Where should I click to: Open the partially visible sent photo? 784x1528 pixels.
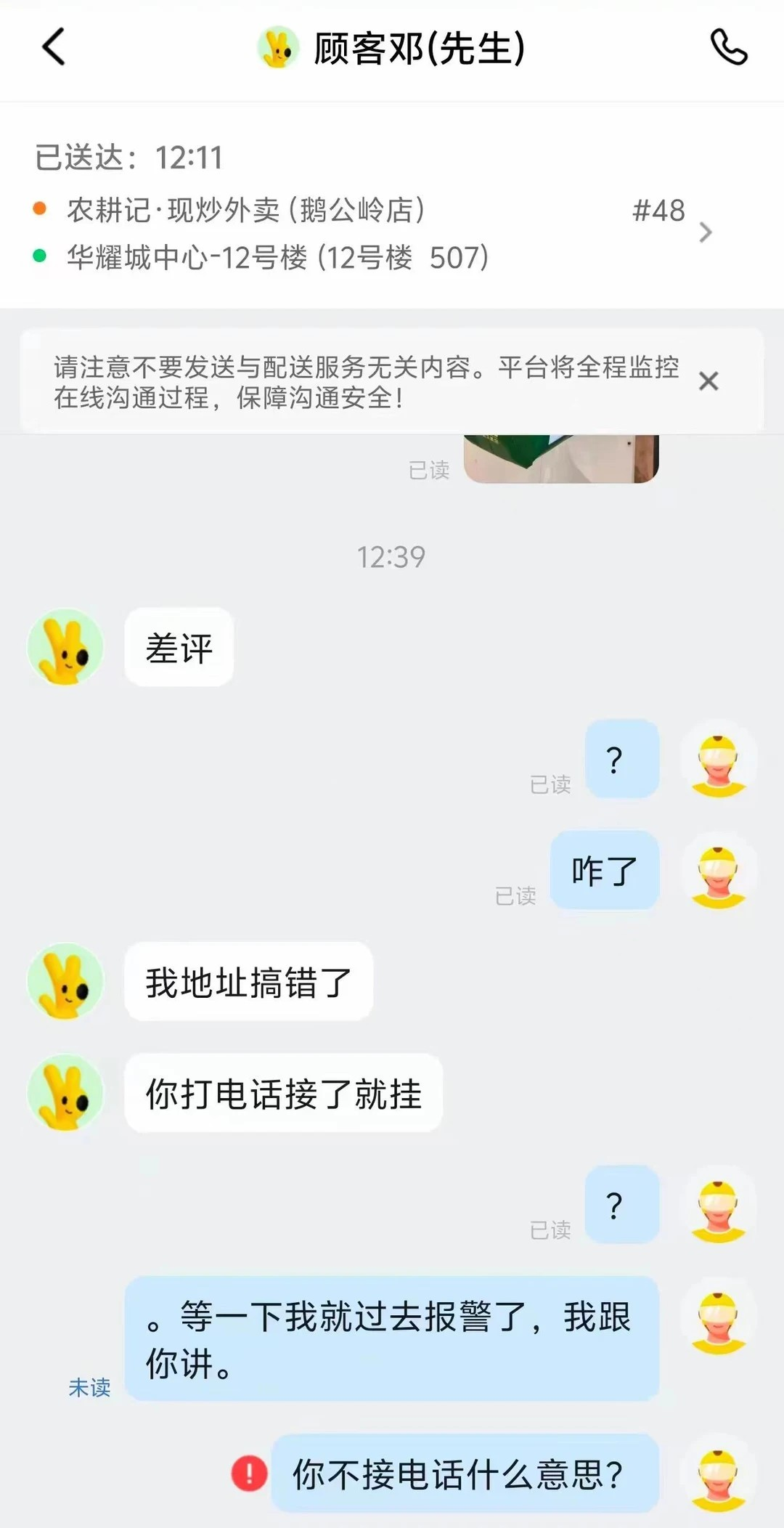point(560,459)
